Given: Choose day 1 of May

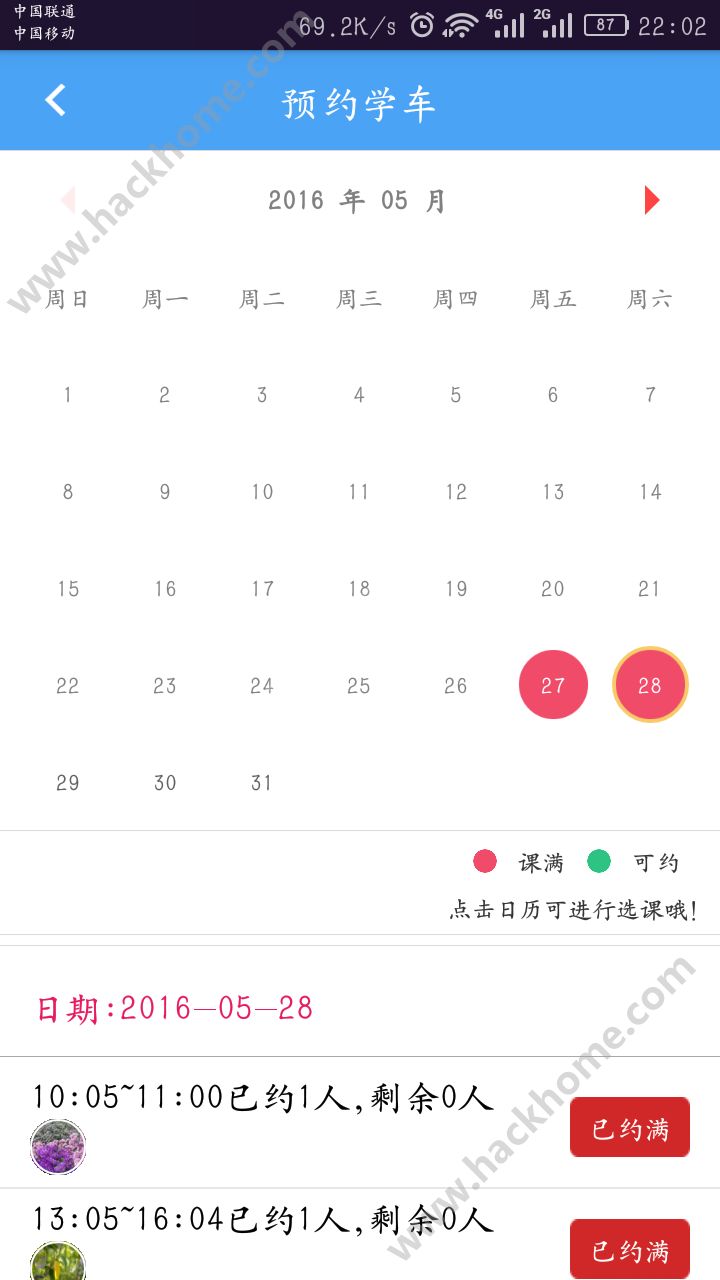Looking at the screenshot, I should tap(68, 395).
